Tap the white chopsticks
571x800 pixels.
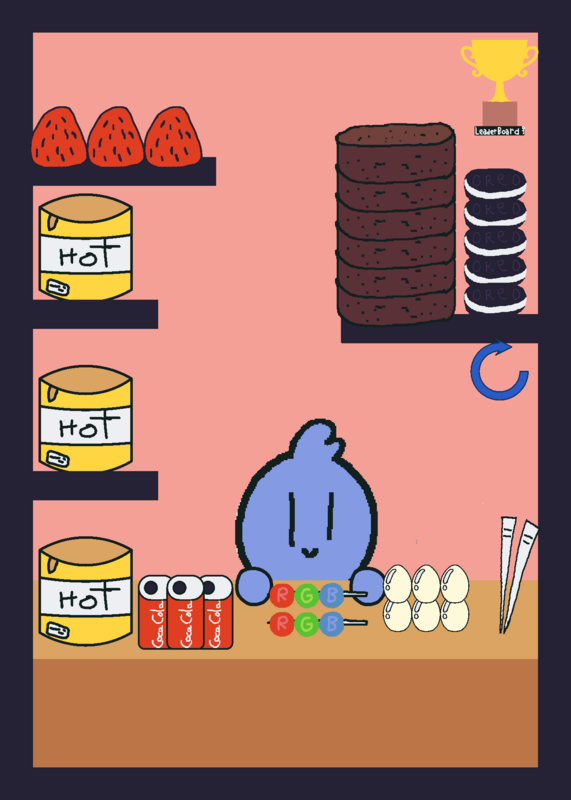(517, 575)
